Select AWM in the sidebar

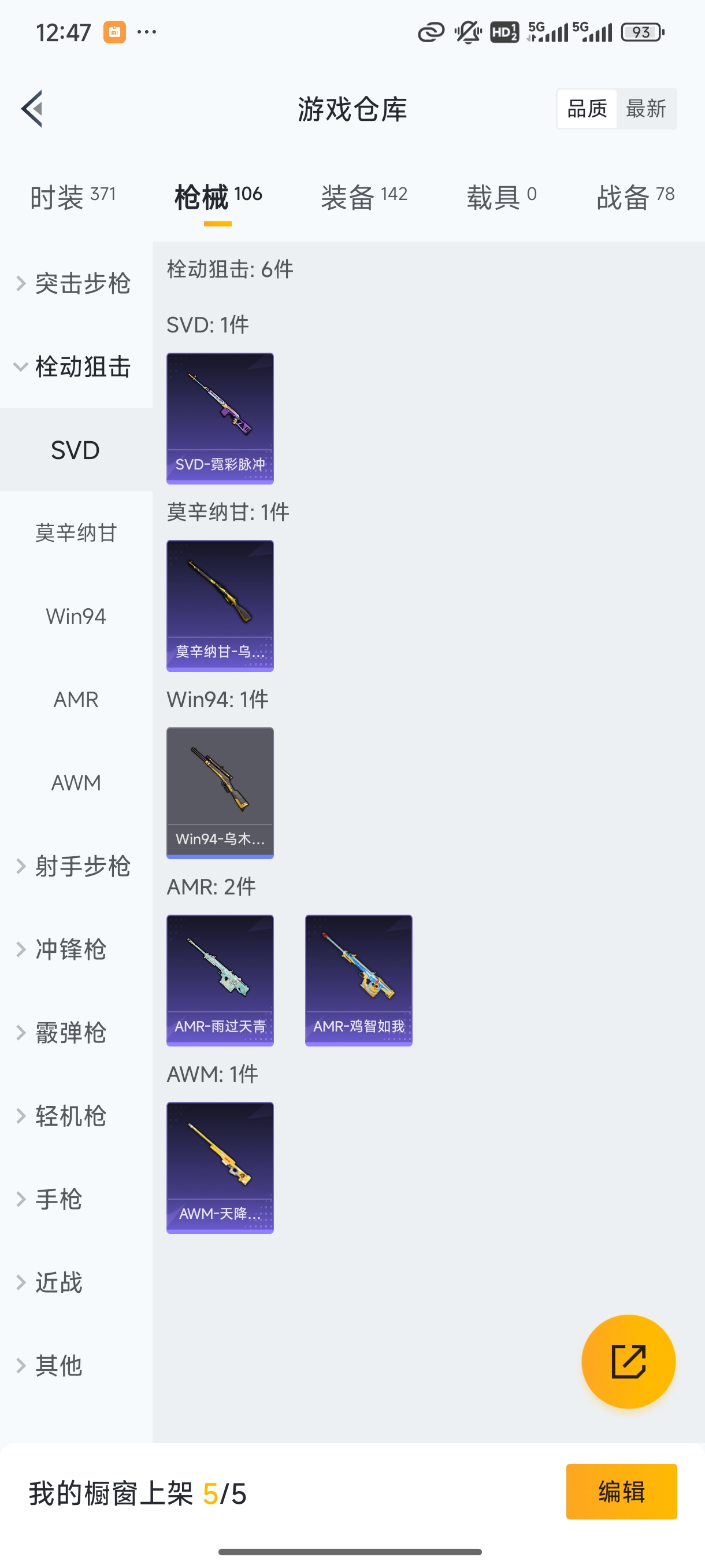click(x=76, y=783)
